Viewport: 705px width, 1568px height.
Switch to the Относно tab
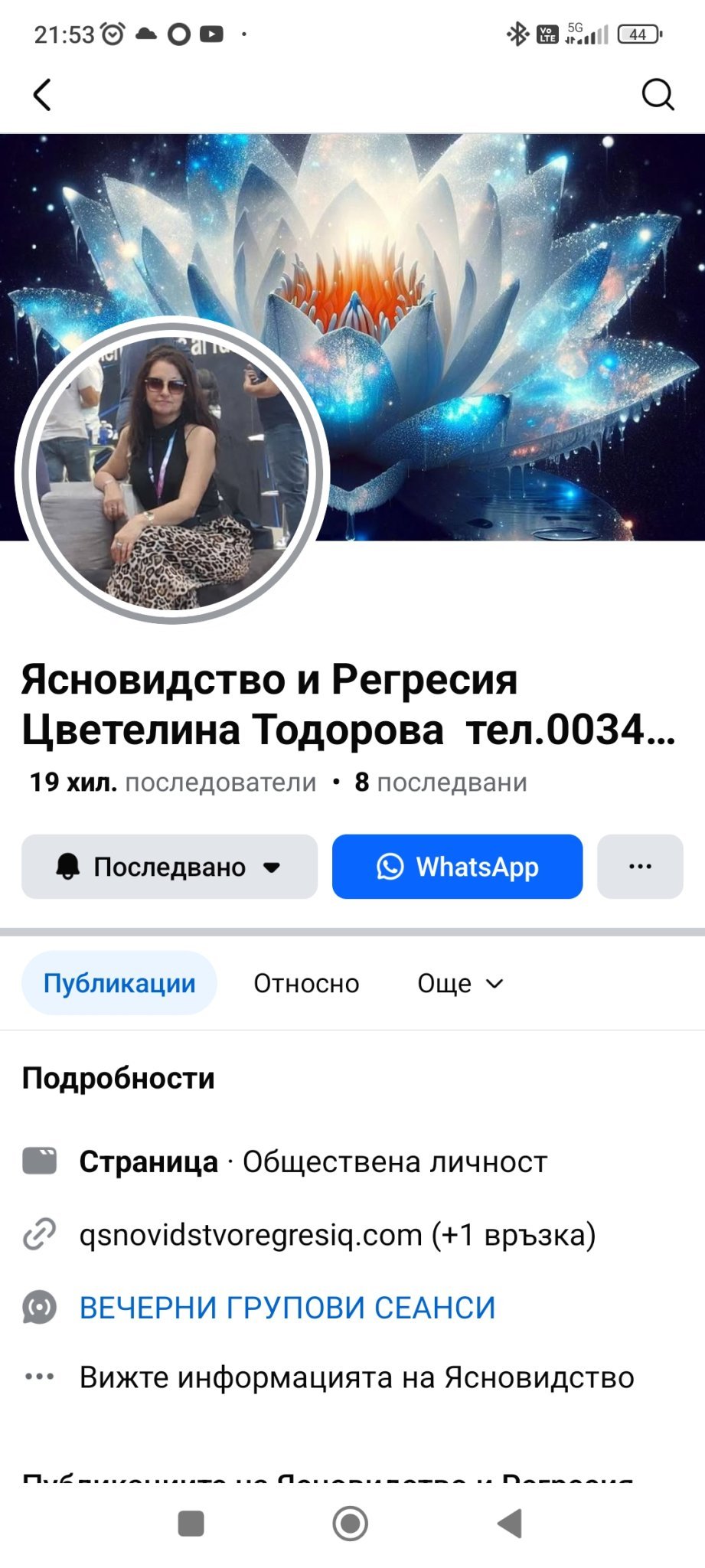click(x=306, y=983)
